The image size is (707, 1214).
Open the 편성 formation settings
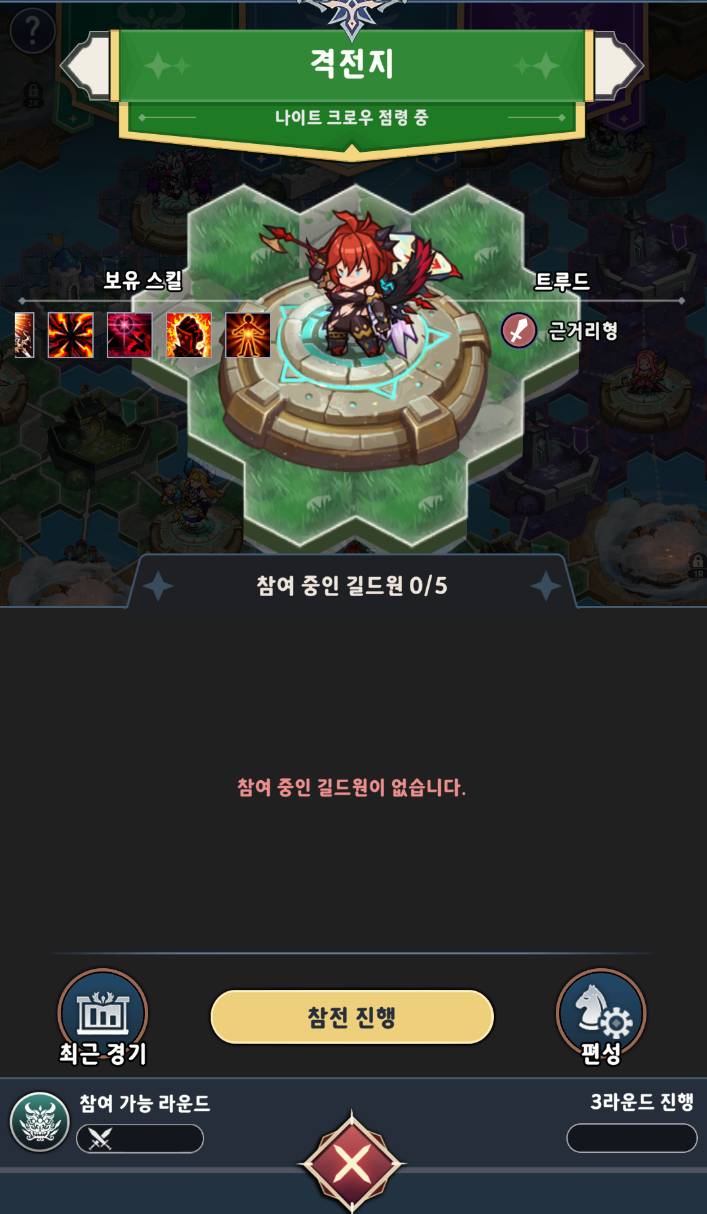coord(601,1015)
